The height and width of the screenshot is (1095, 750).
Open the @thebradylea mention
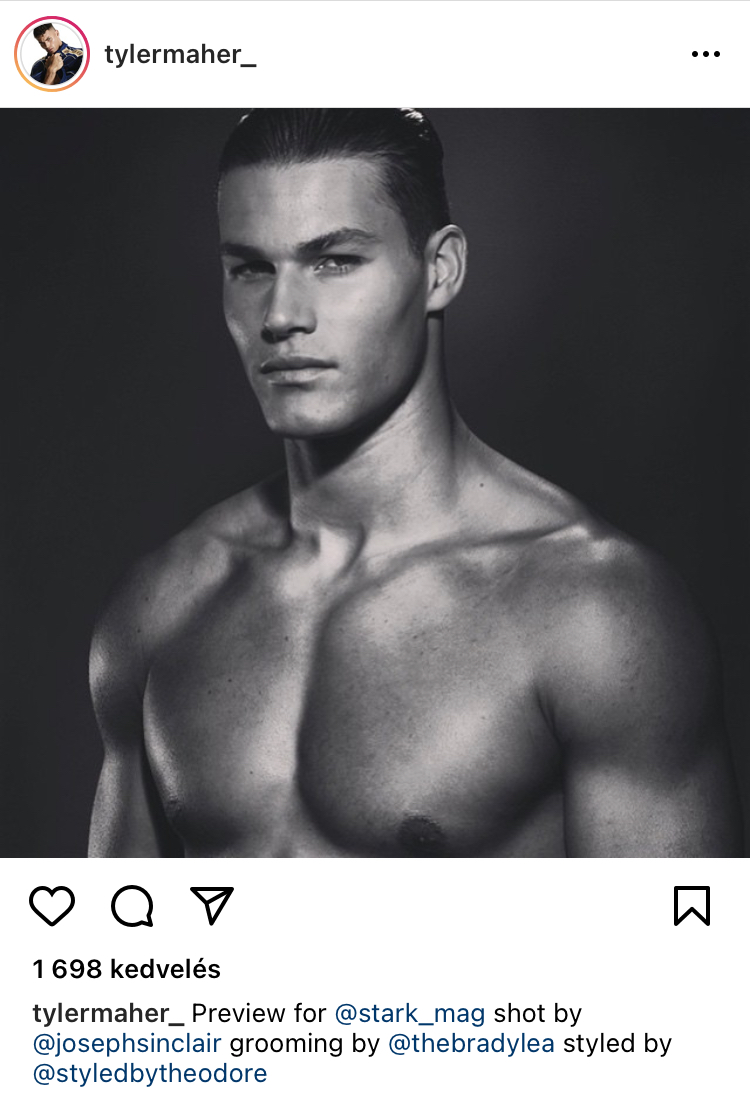click(470, 1044)
